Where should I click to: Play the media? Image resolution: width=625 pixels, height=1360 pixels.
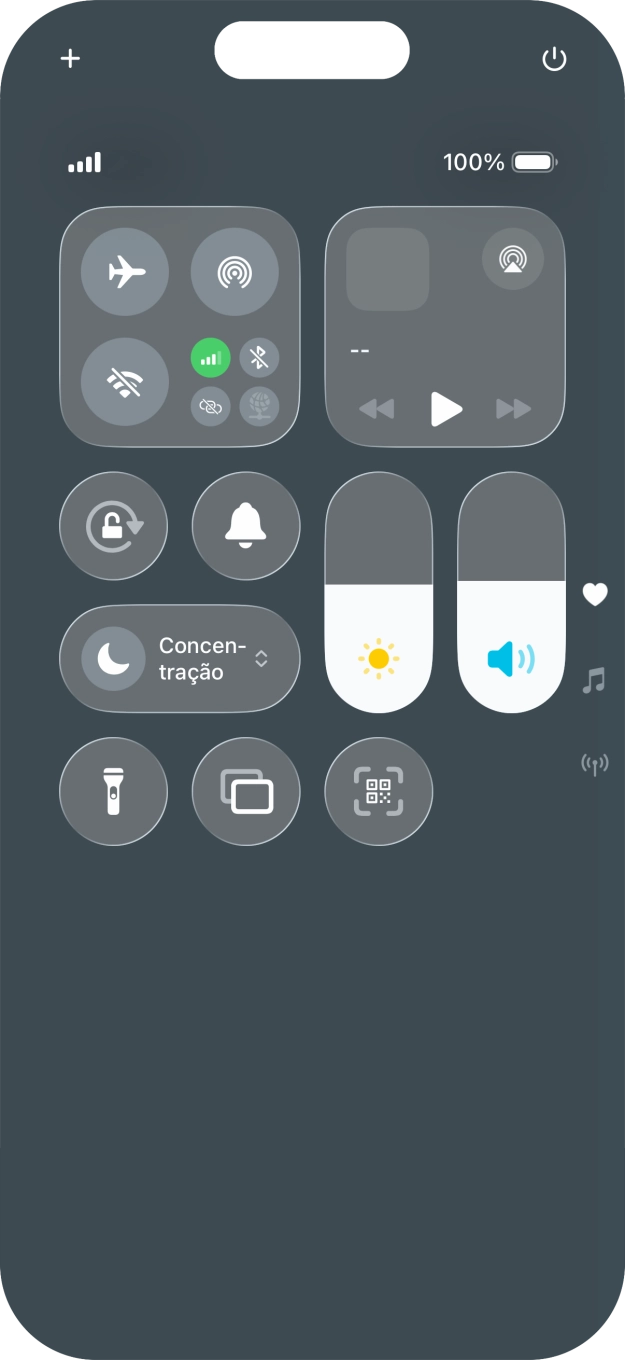[x=445, y=409]
